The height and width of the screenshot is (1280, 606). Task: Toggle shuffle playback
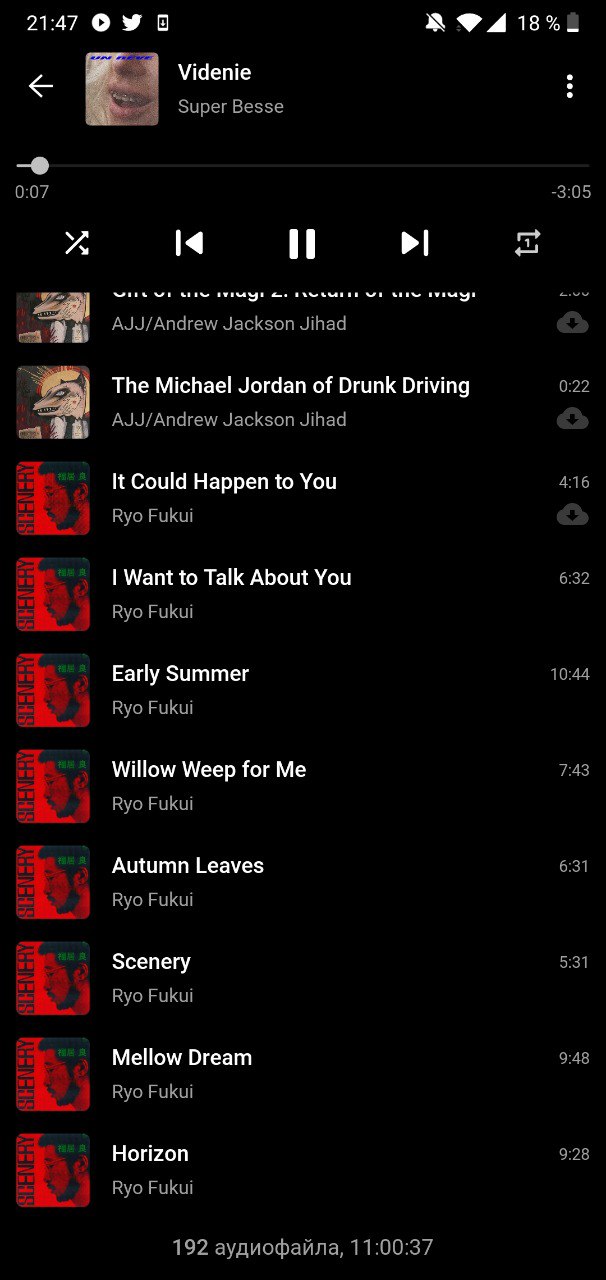[x=77, y=243]
